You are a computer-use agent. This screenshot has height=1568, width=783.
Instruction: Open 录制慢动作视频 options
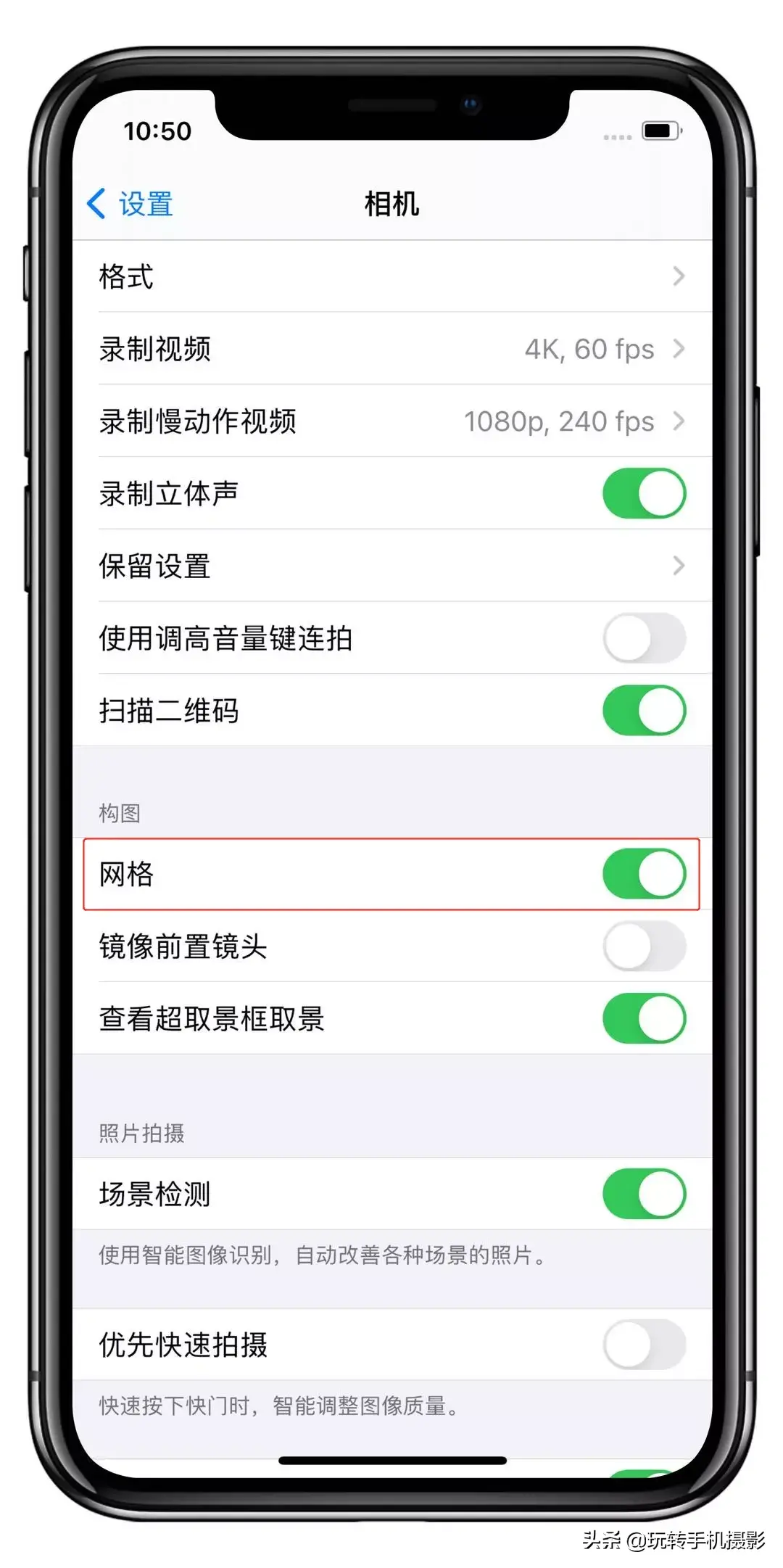pyautogui.click(x=392, y=421)
